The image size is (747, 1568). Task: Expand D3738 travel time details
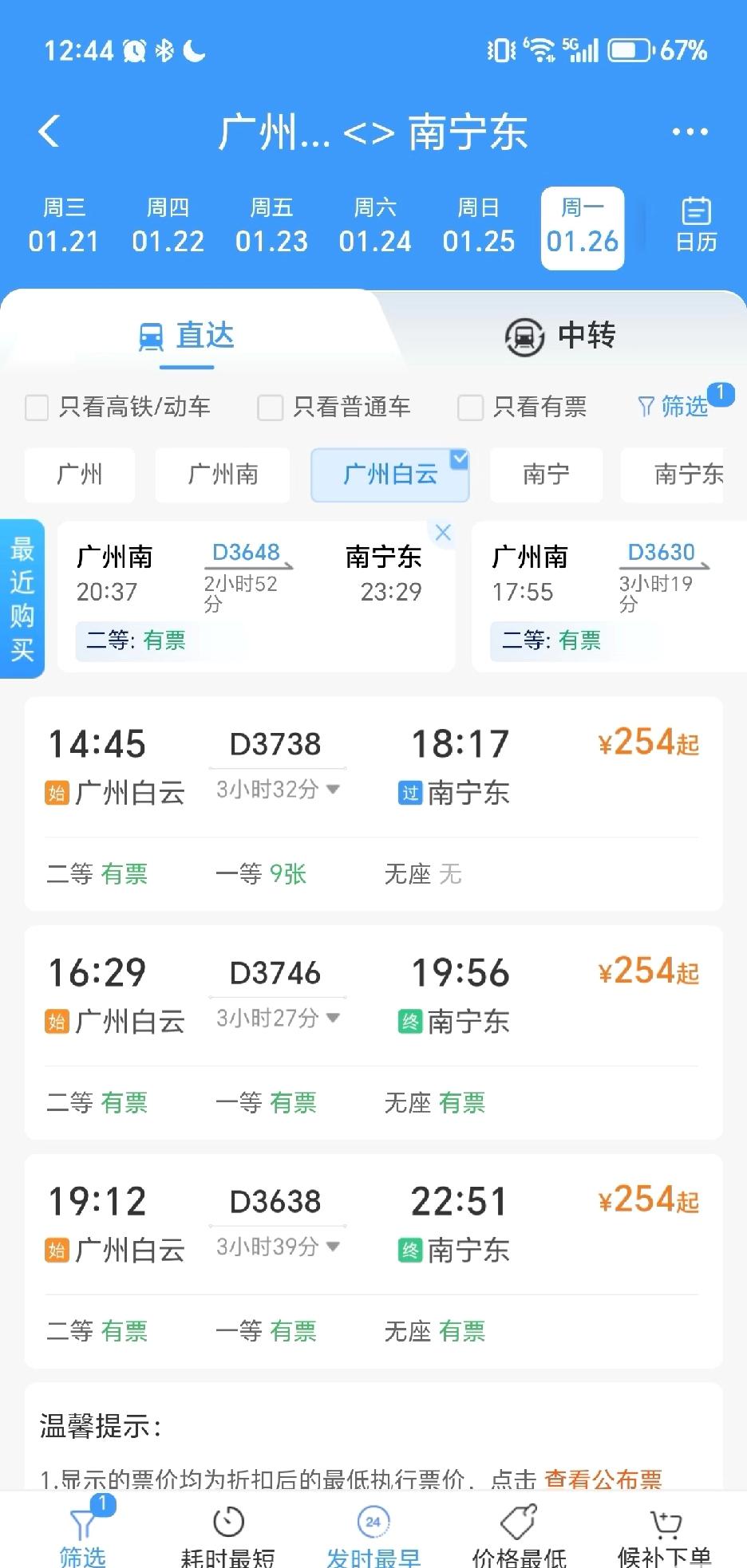[x=334, y=790]
